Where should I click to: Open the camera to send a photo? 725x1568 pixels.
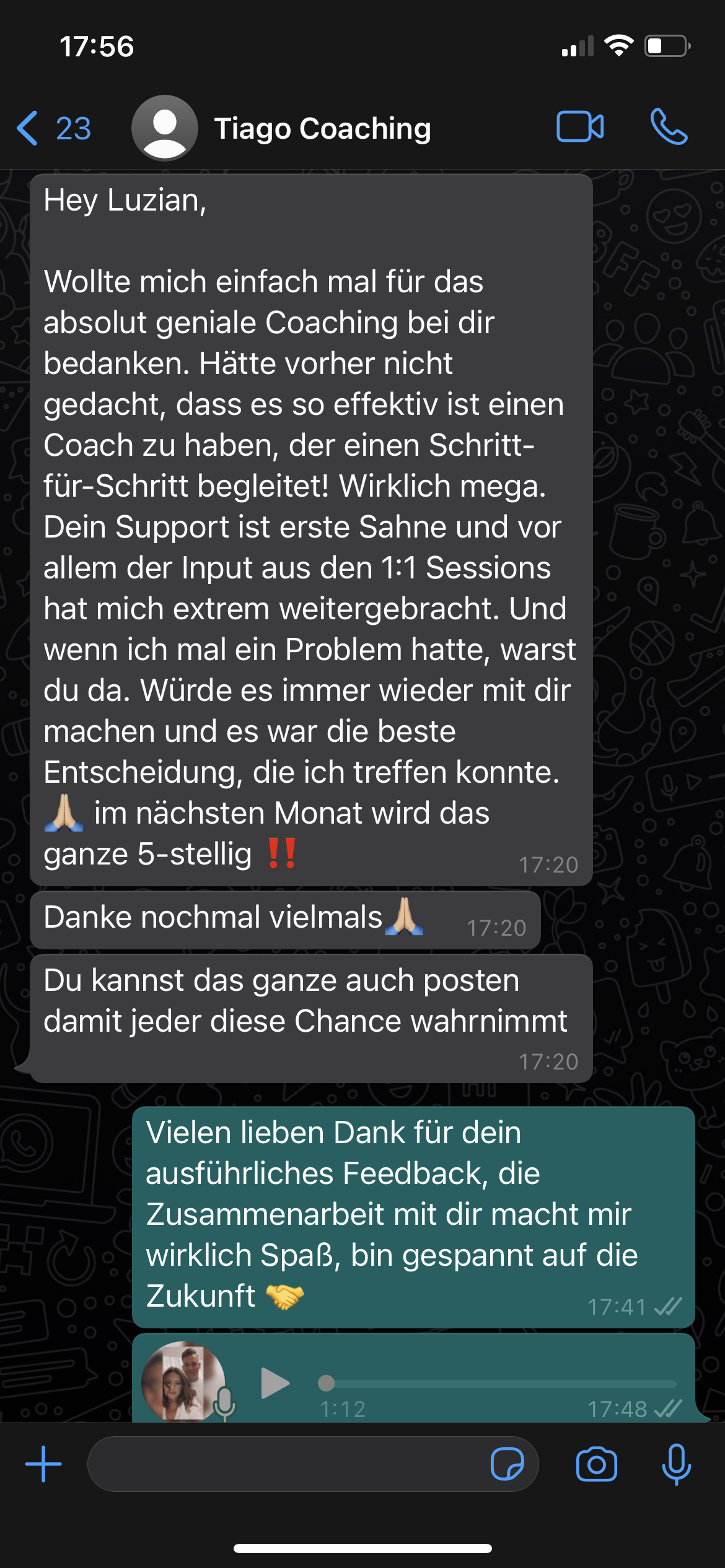[596, 1464]
